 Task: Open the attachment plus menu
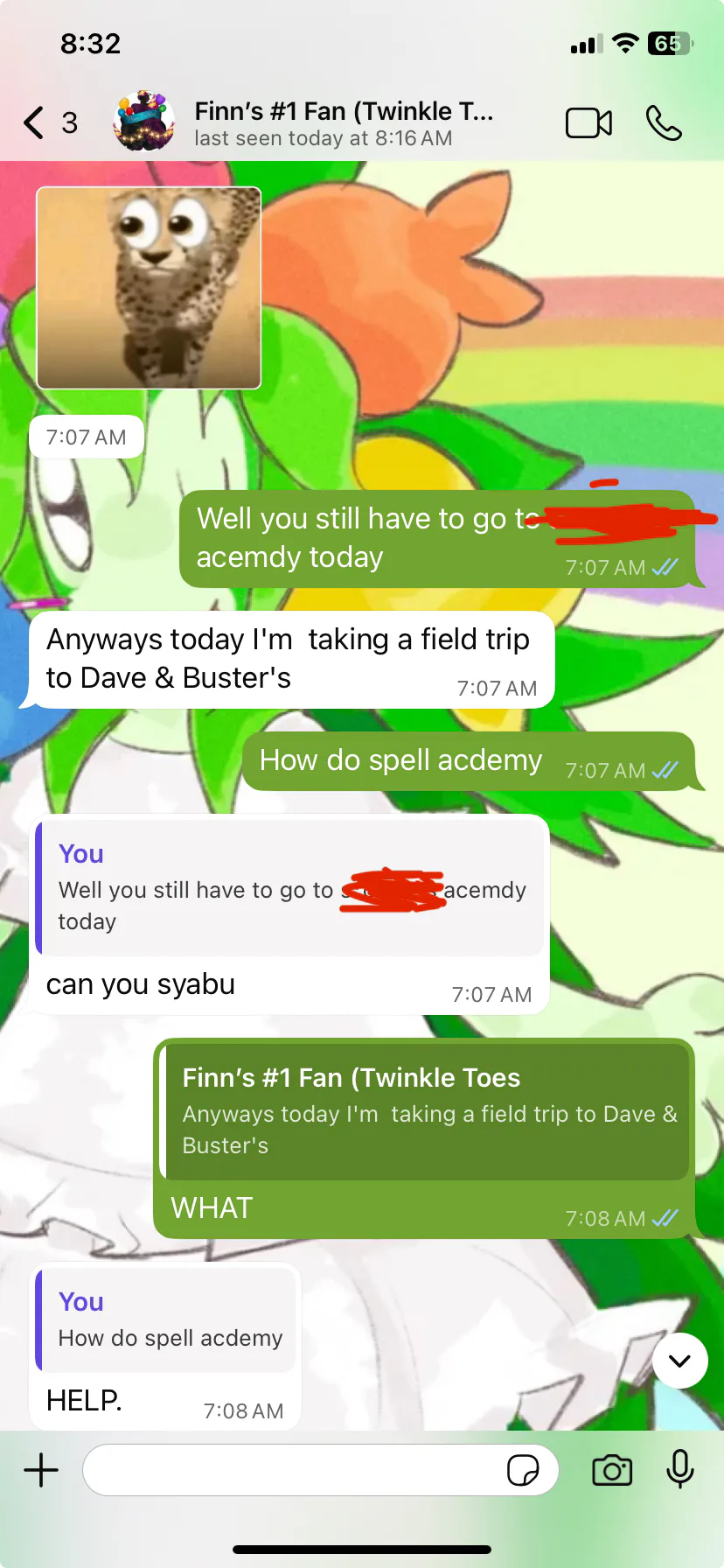point(41,1470)
